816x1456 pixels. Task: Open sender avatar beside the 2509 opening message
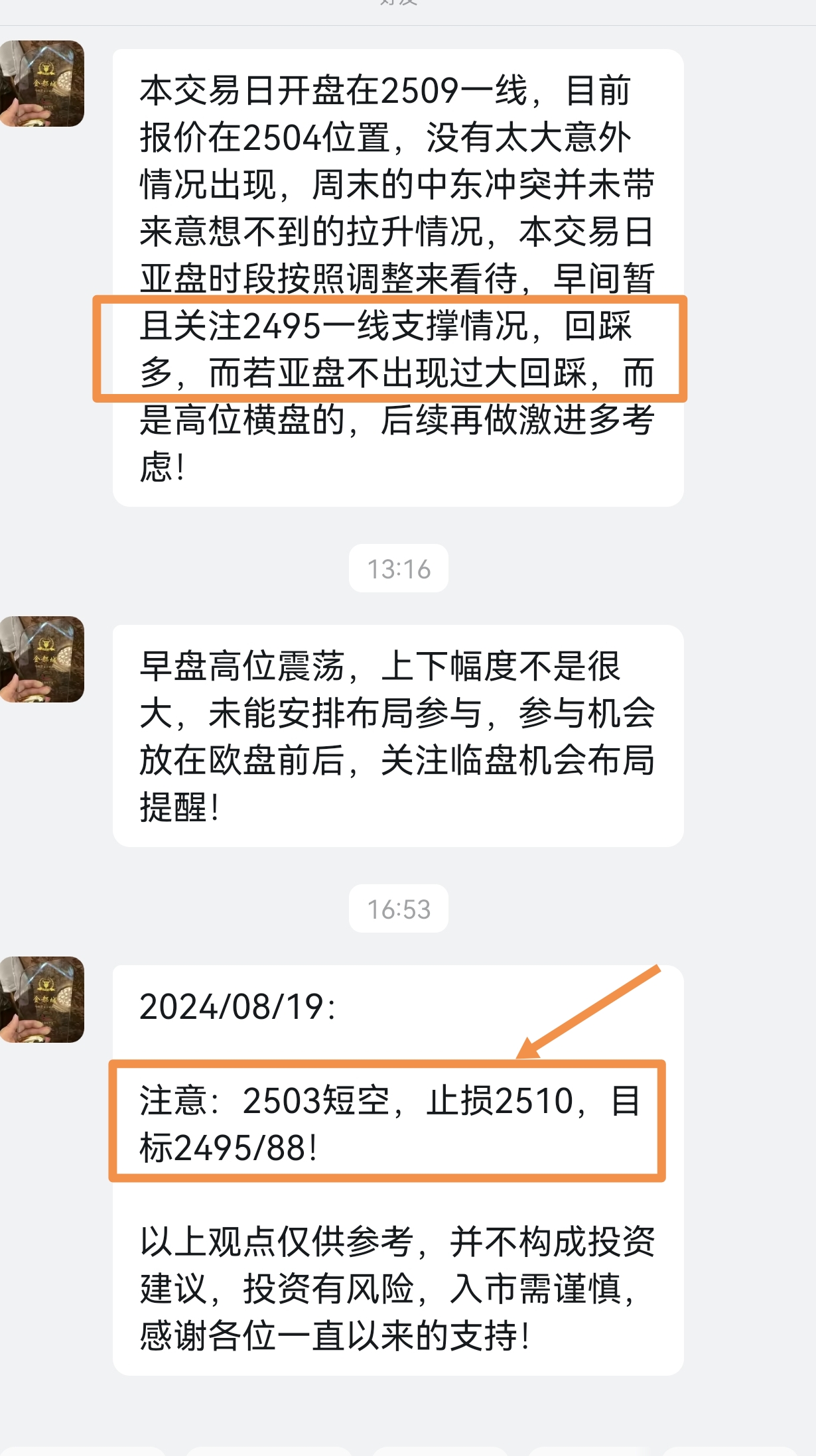(x=42, y=84)
